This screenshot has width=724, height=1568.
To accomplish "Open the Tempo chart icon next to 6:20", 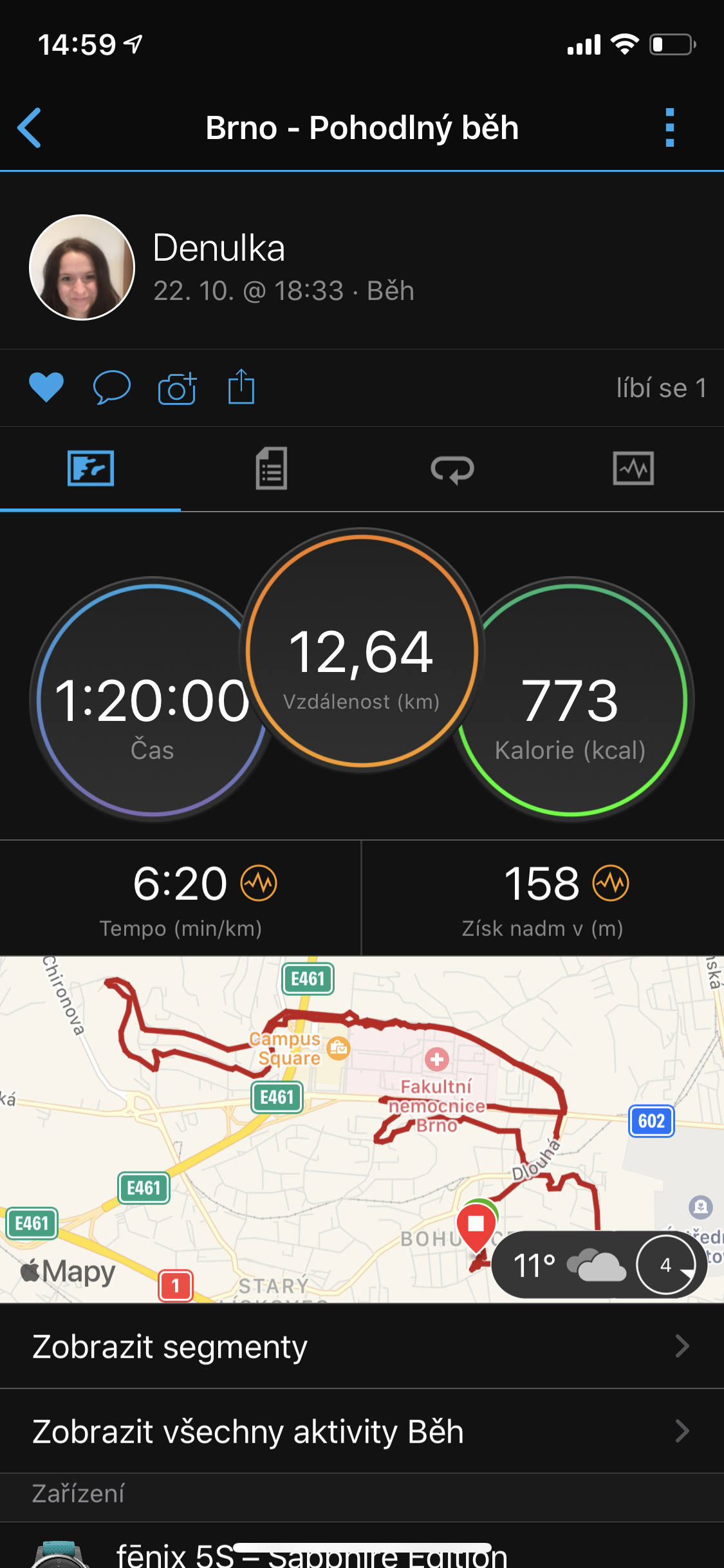I will 259,883.
